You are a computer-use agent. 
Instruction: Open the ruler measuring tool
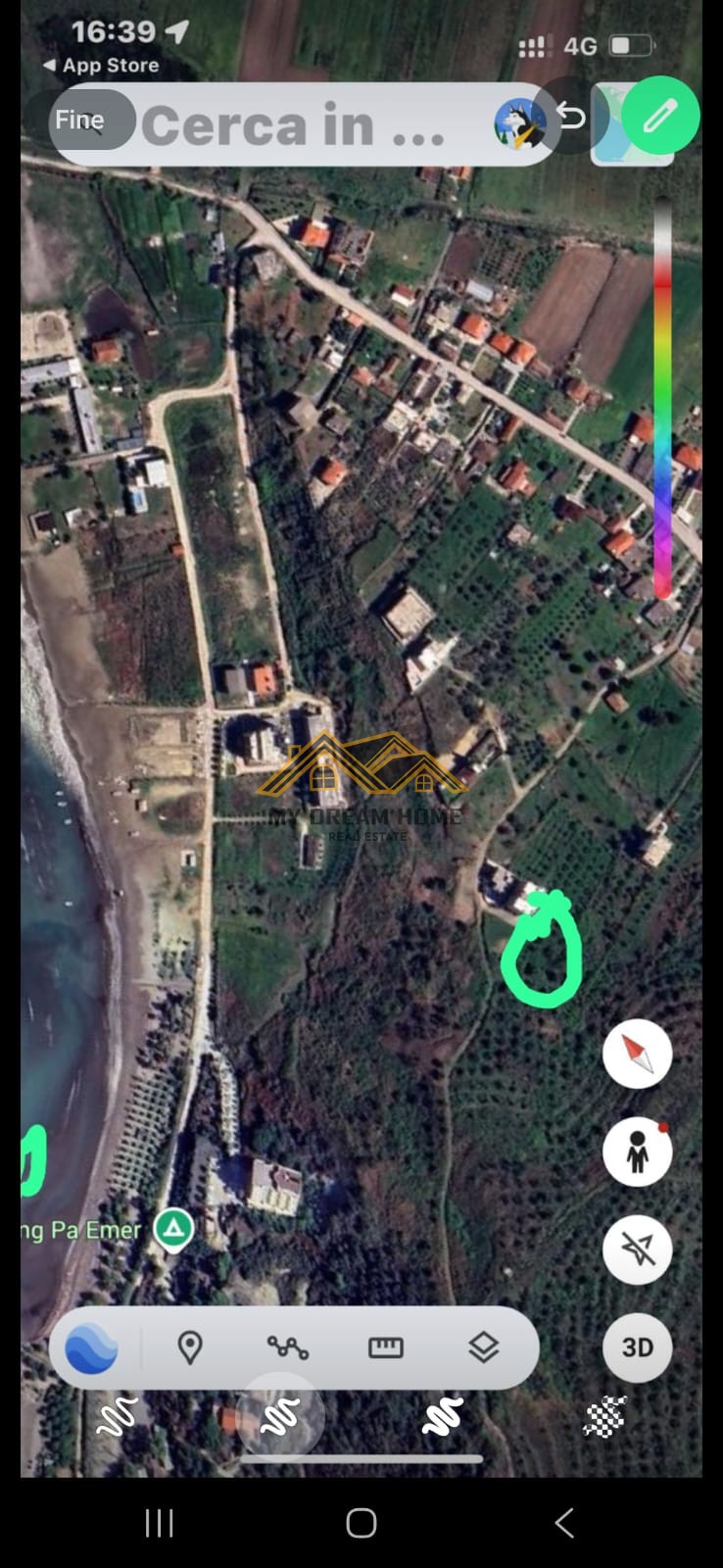click(x=386, y=1348)
